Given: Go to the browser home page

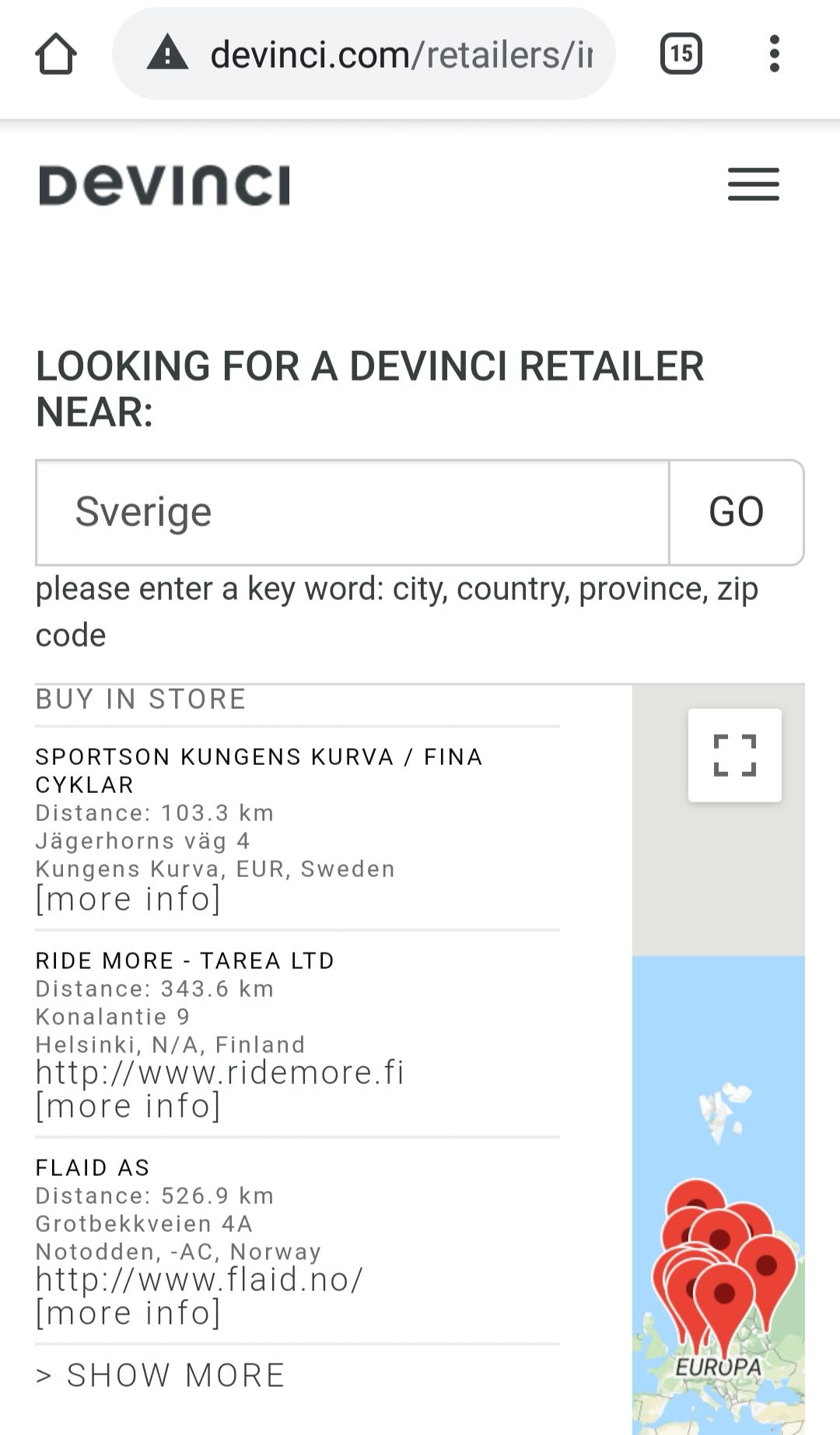Looking at the screenshot, I should [x=56, y=54].
